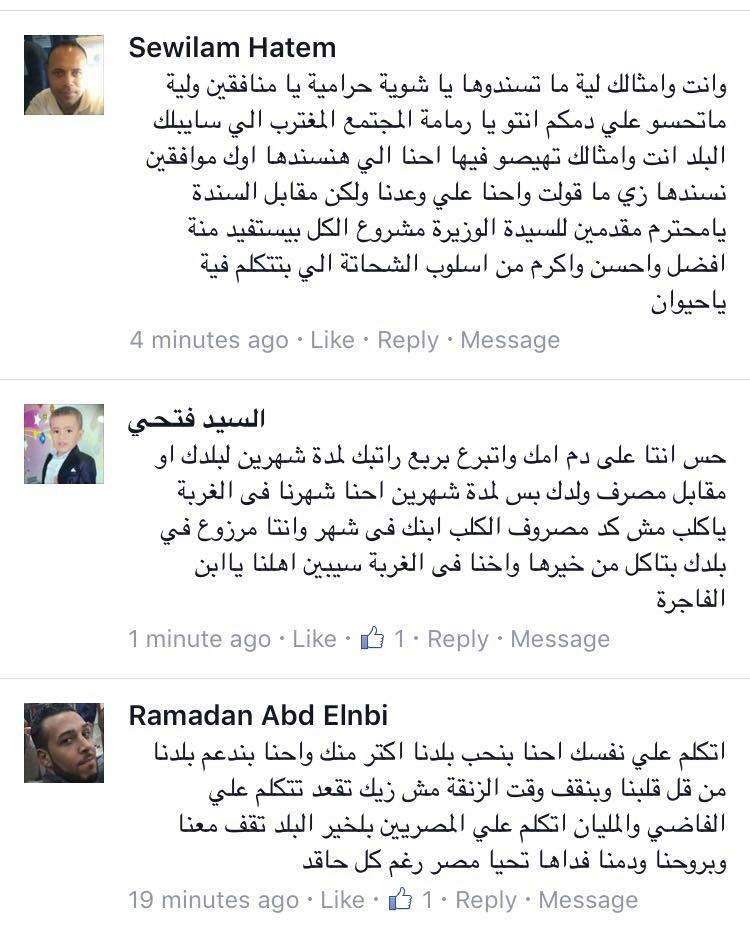
Task: Message السيد فتحي from his comment
Action: tap(560, 639)
